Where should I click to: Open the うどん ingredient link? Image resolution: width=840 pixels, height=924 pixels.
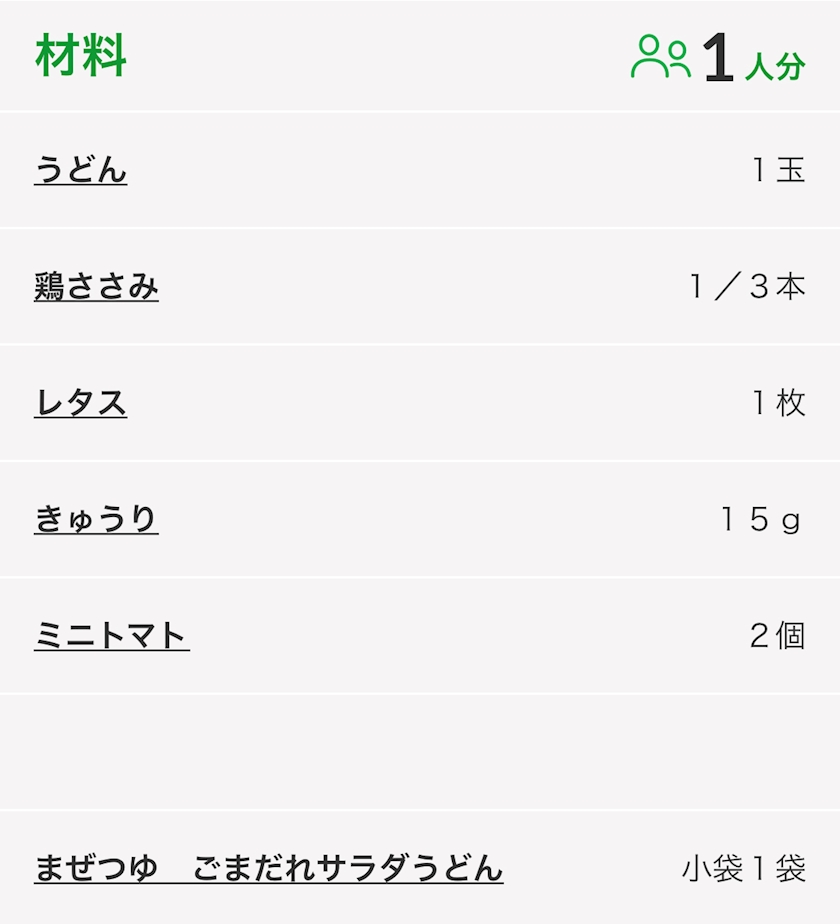tap(81, 170)
